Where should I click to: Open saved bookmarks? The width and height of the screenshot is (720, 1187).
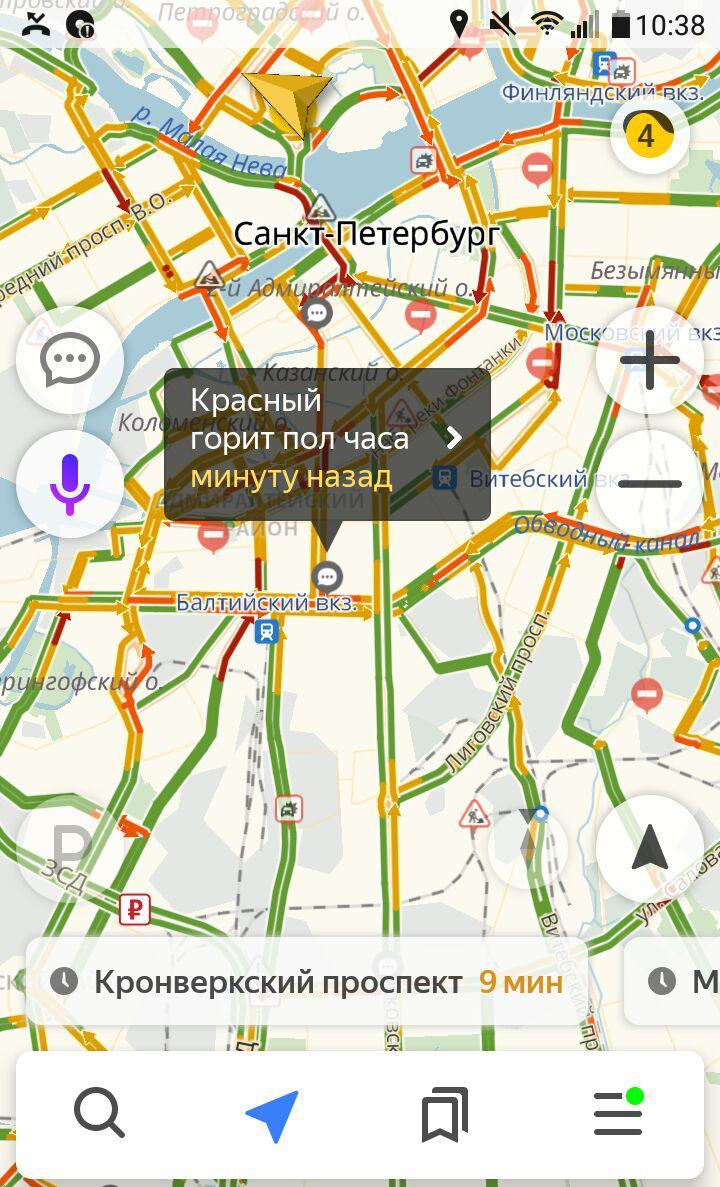click(x=445, y=1114)
